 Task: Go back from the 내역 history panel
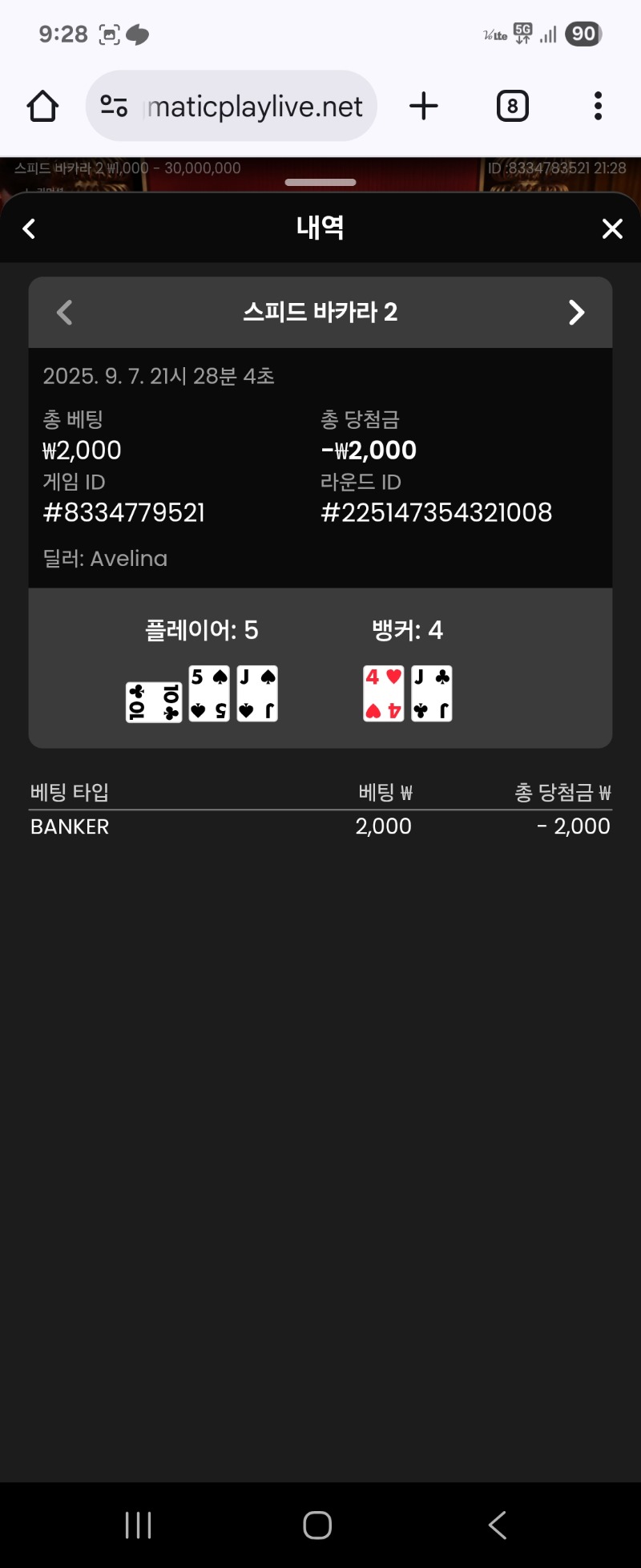tap(30, 229)
